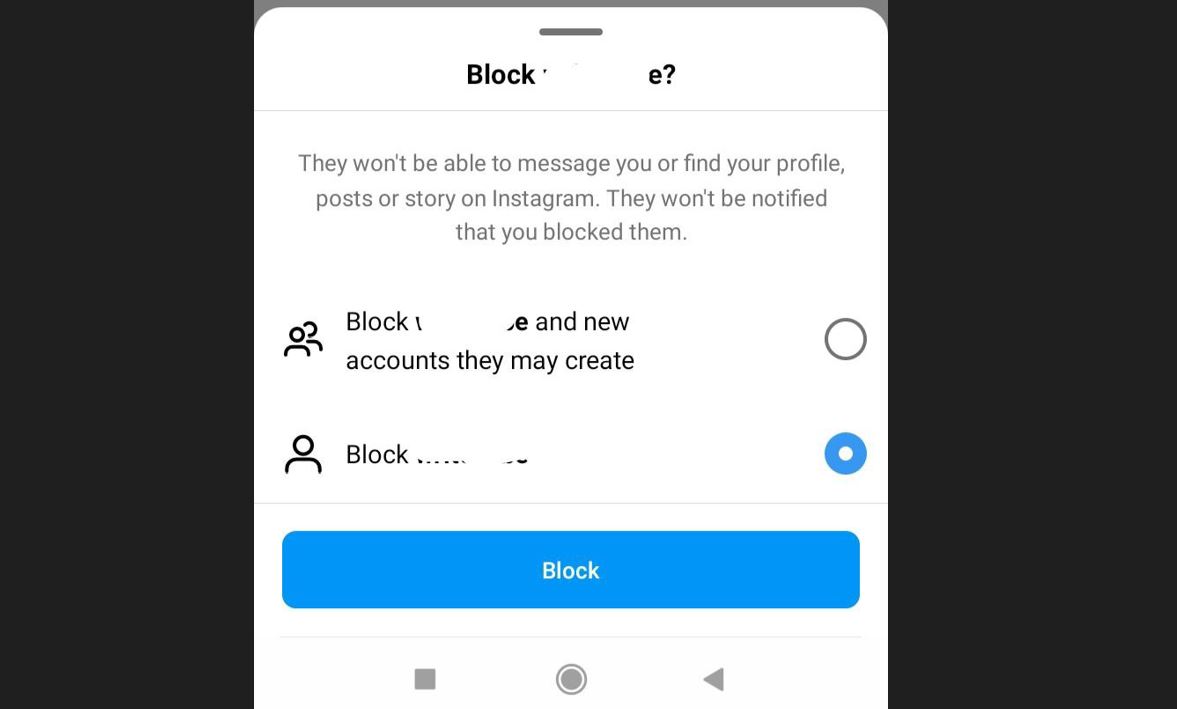Select block only this account option

(845, 454)
